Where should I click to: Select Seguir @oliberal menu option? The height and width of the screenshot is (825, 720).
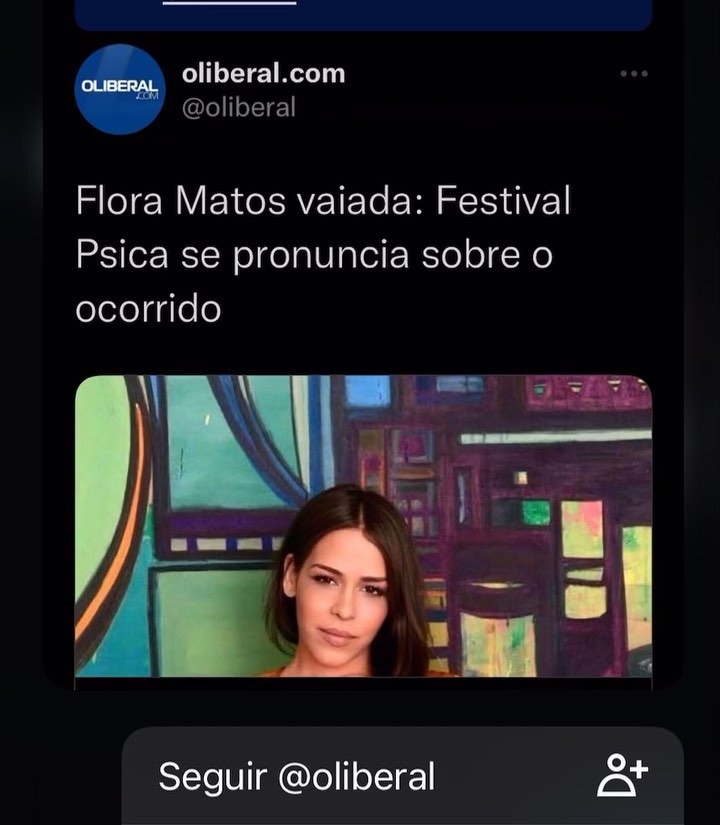point(297,777)
